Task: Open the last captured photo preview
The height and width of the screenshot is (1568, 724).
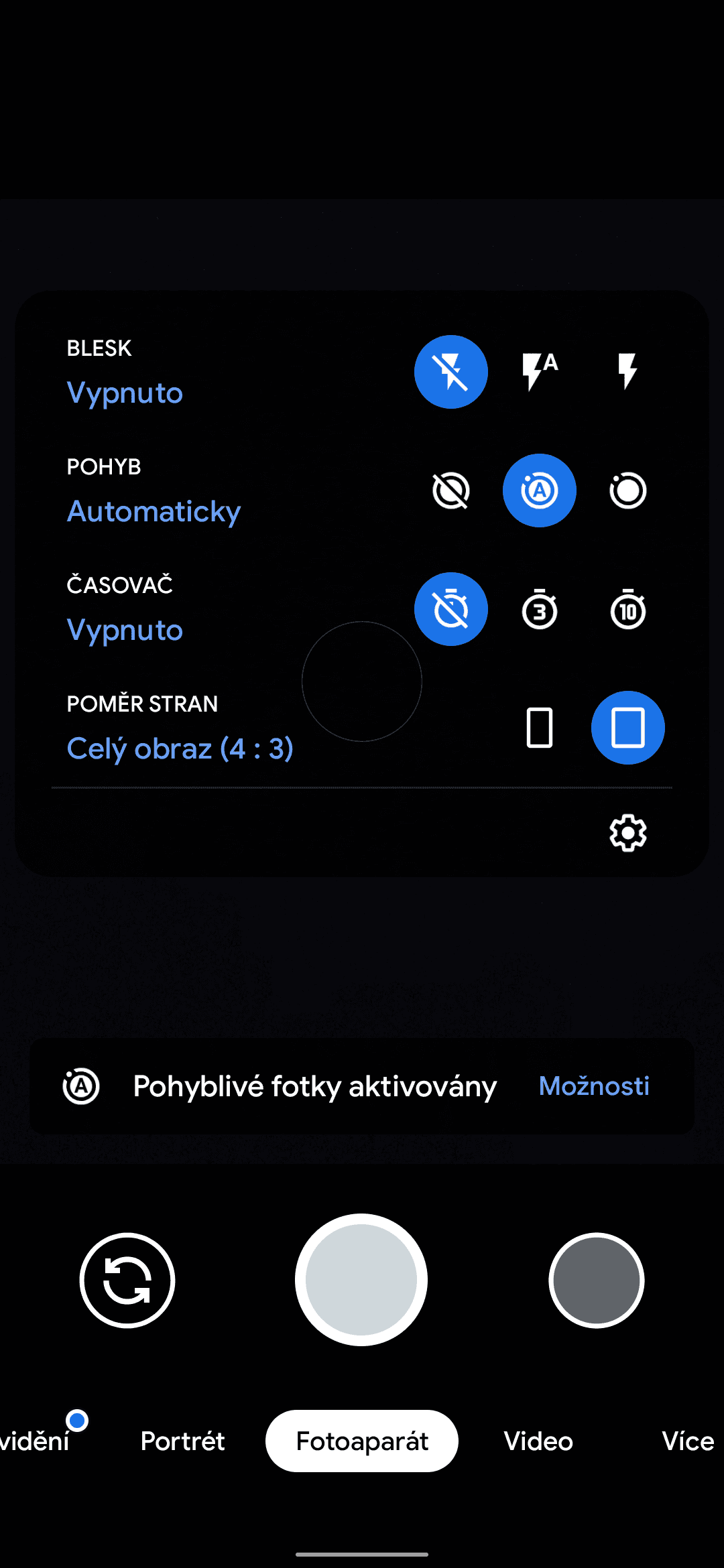Action: click(x=596, y=1280)
